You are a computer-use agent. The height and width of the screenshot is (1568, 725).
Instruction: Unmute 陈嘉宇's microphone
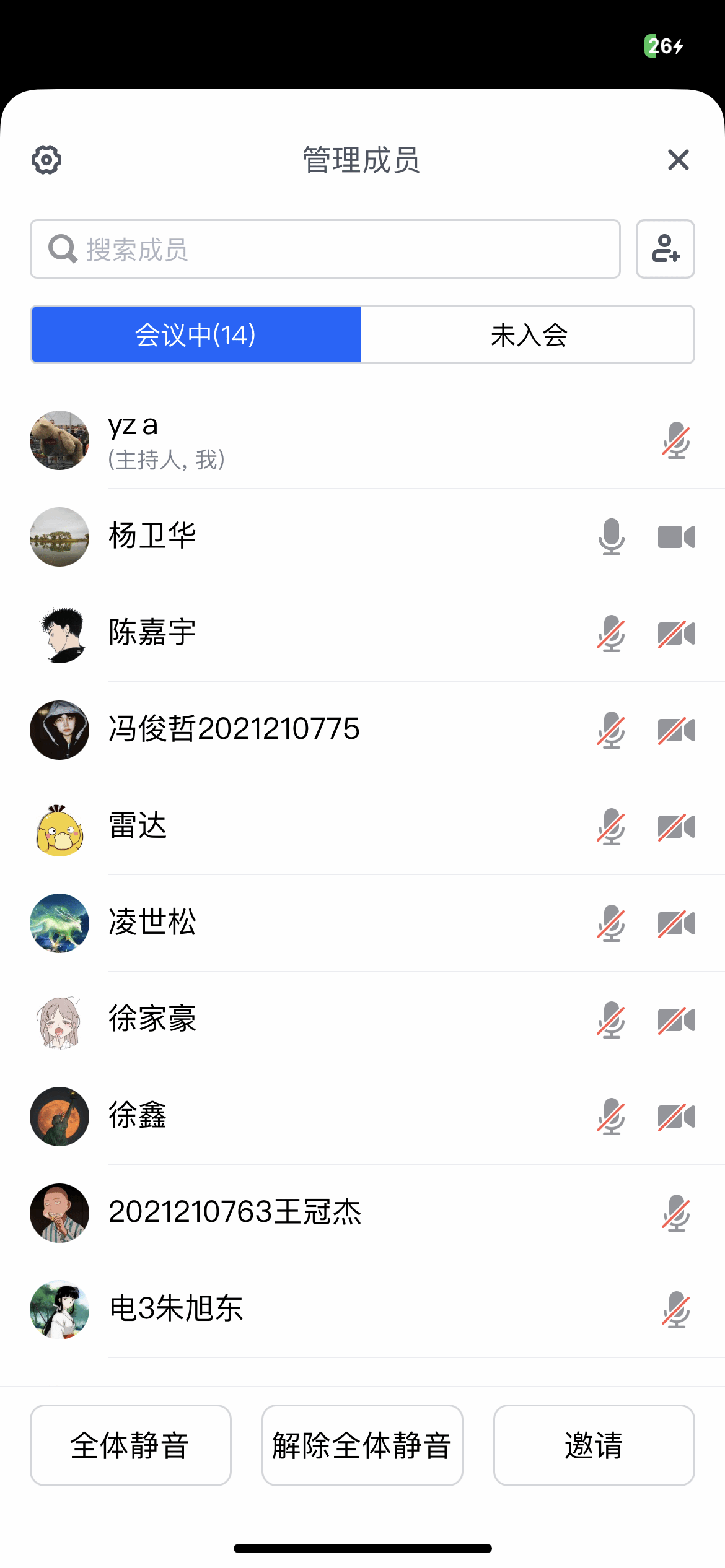coord(611,634)
